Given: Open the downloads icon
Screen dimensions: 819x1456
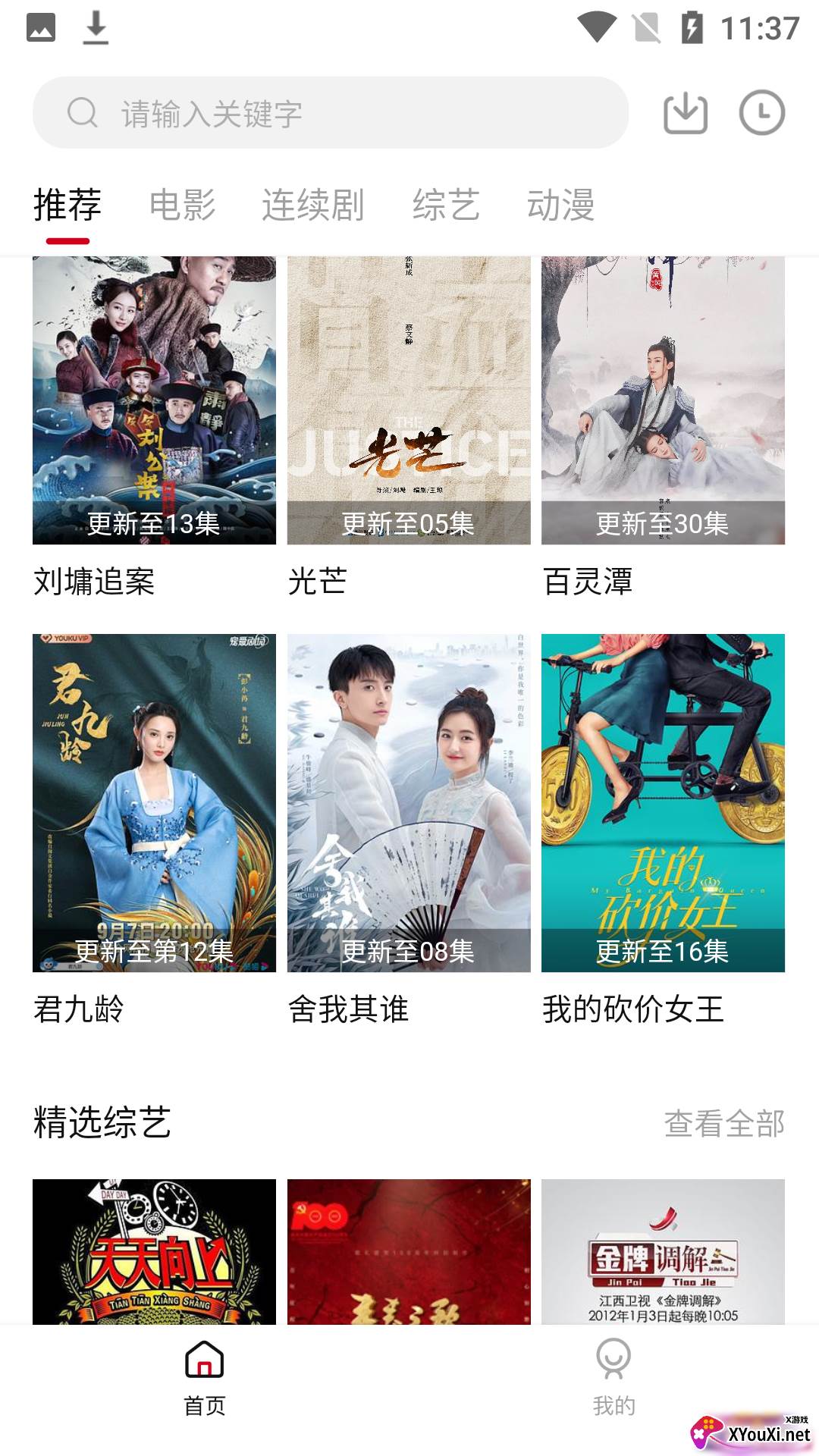Looking at the screenshot, I should pyautogui.click(x=686, y=114).
